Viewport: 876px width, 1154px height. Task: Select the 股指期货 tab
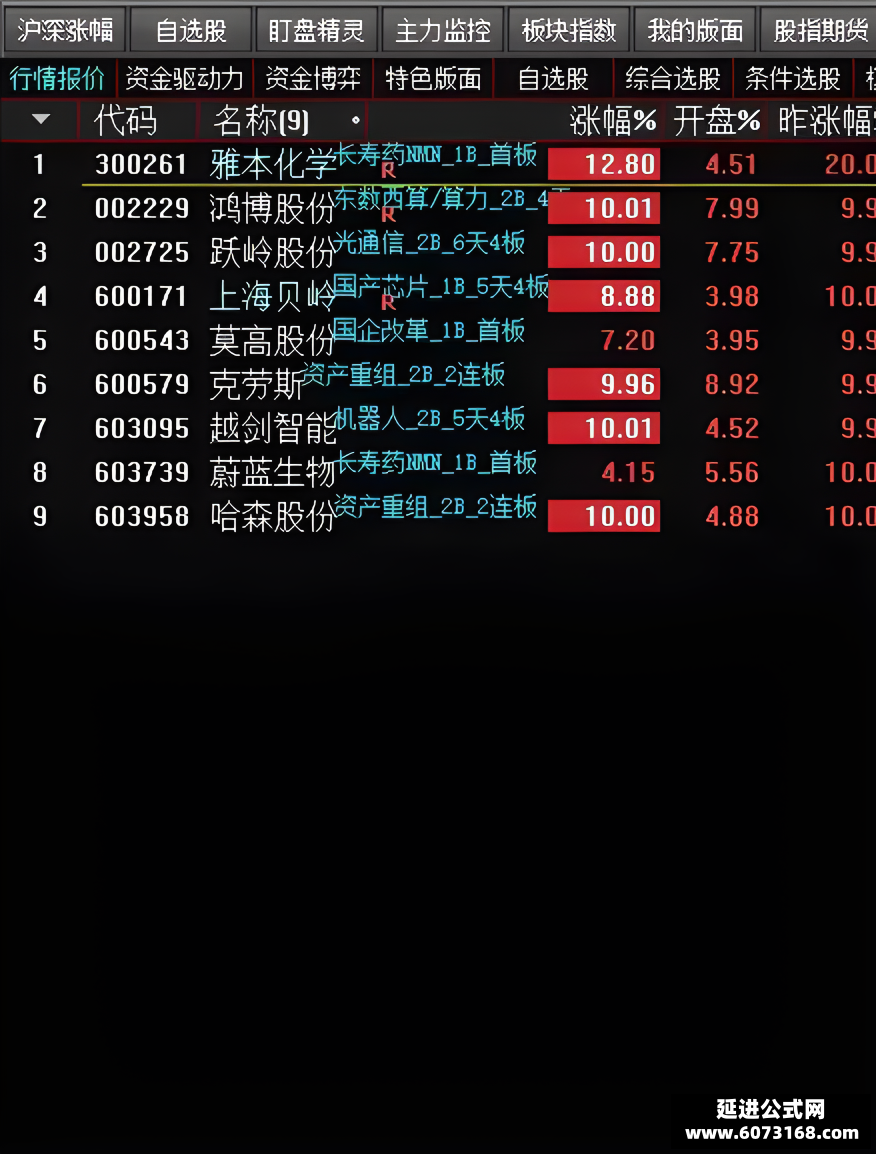pyautogui.click(x=819, y=30)
